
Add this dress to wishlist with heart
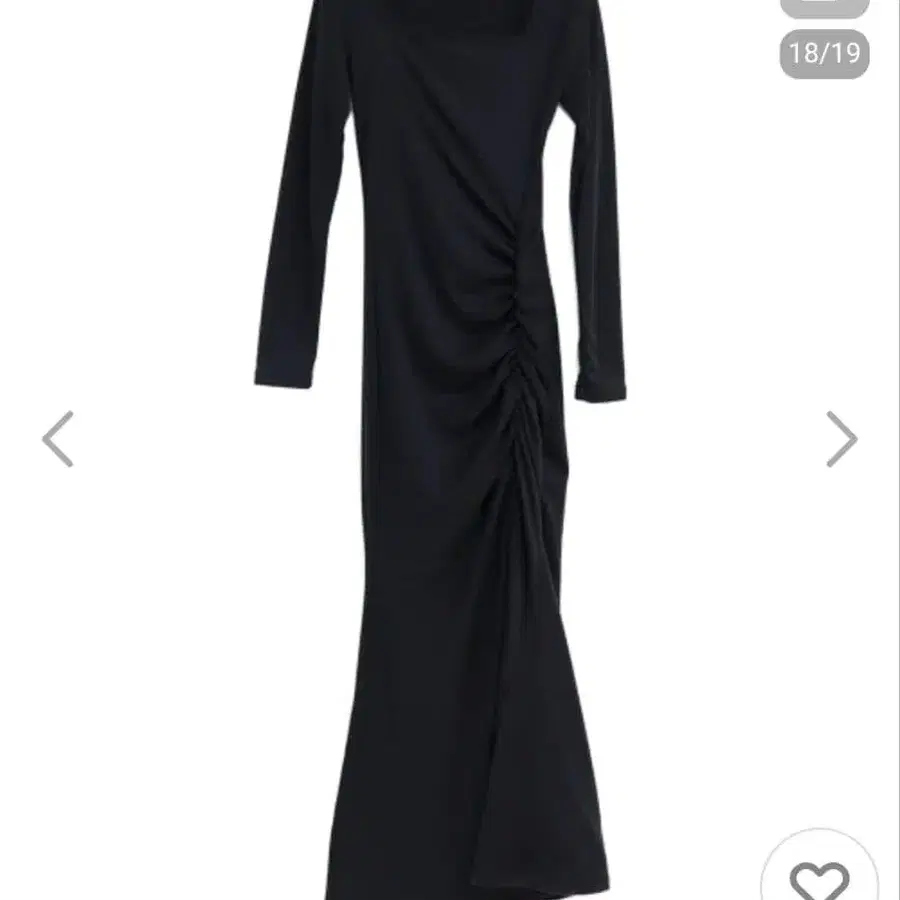tap(819, 875)
